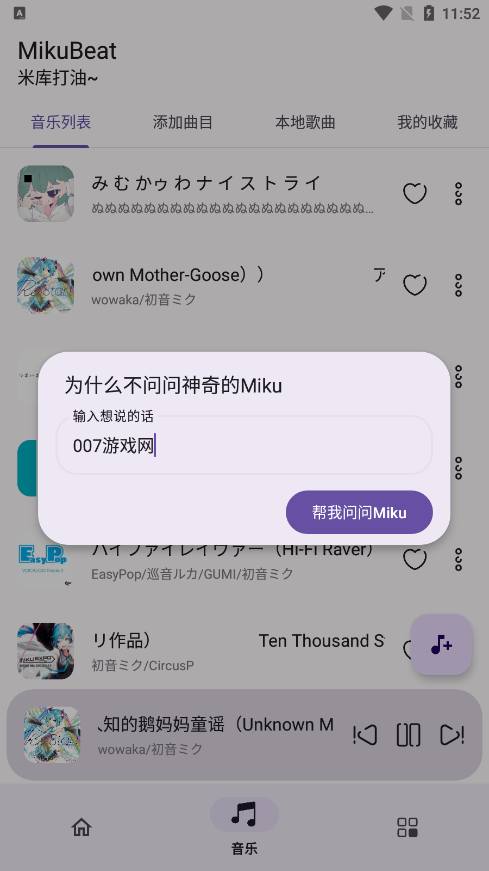Favorite the Mother-Goose song by wowaka

coord(415,285)
